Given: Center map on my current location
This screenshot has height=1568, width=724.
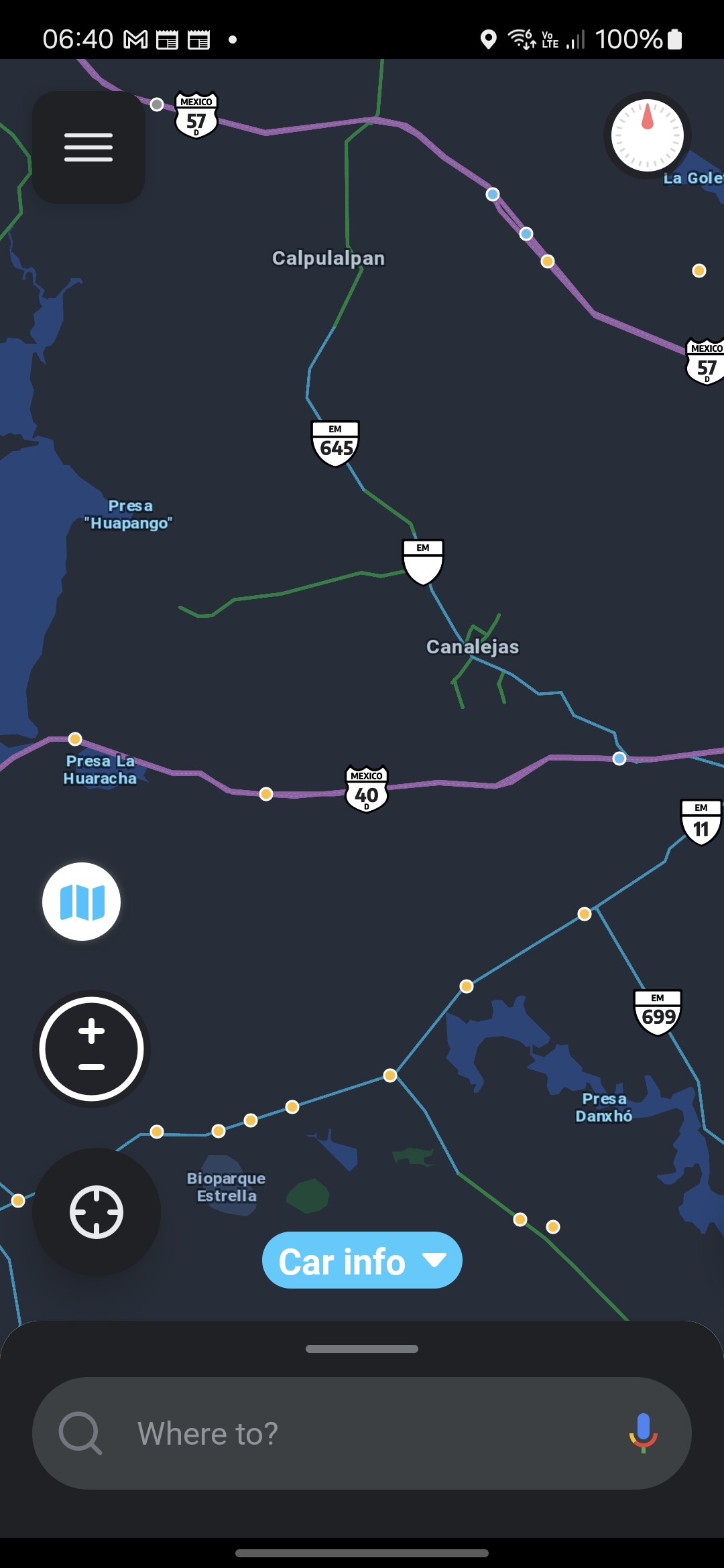Looking at the screenshot, I should pyautogui.click(x=97, y=1212).
